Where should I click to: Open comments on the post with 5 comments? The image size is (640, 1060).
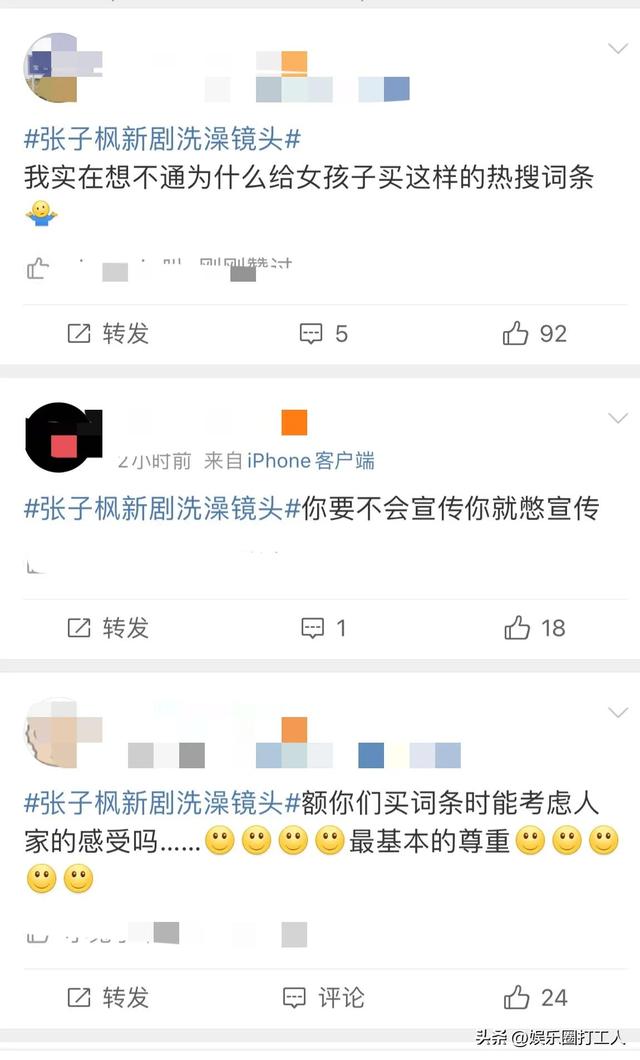[x=324, y=333]
